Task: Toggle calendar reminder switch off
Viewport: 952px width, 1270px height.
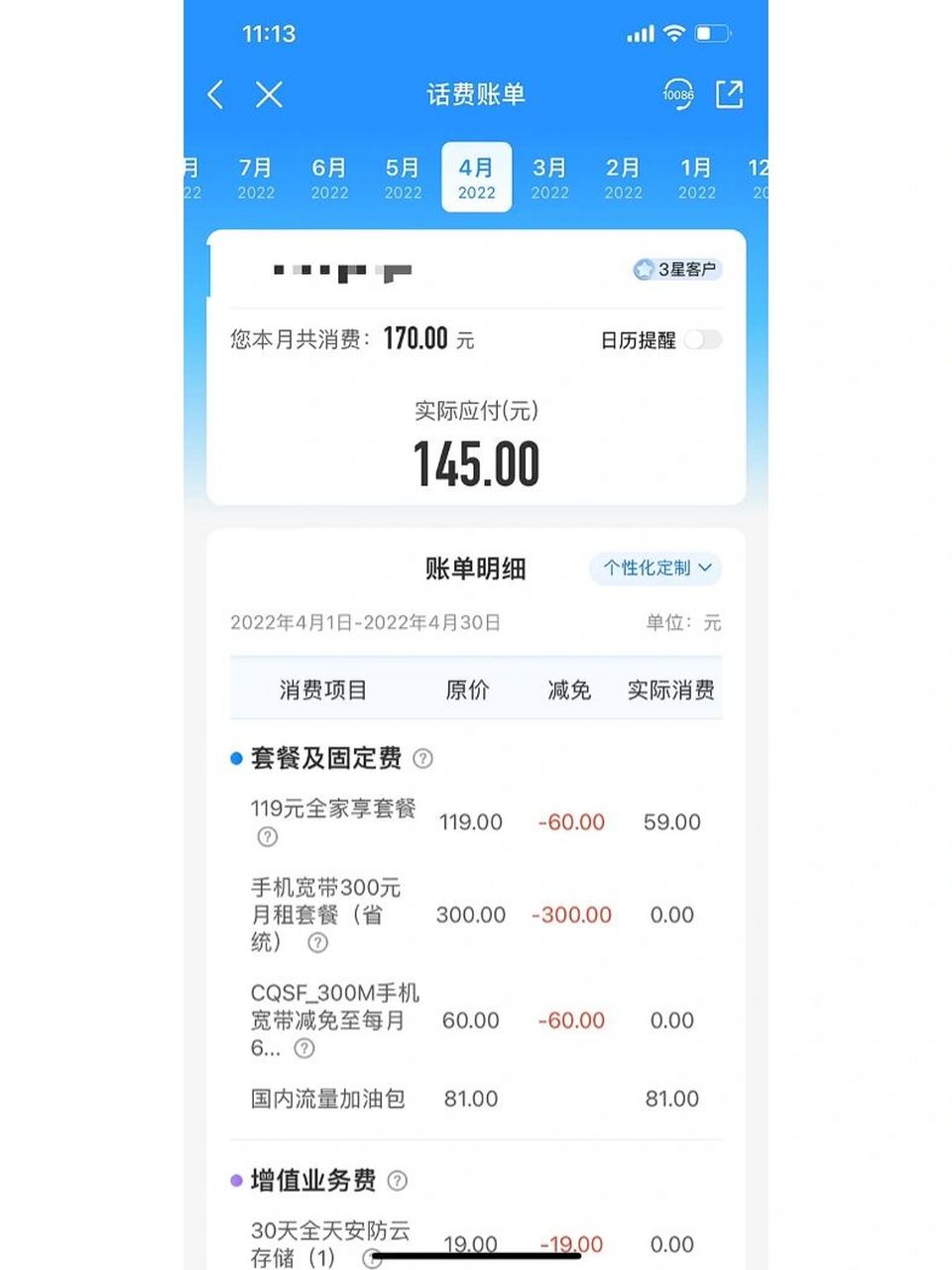Action: tap(703, 340)
